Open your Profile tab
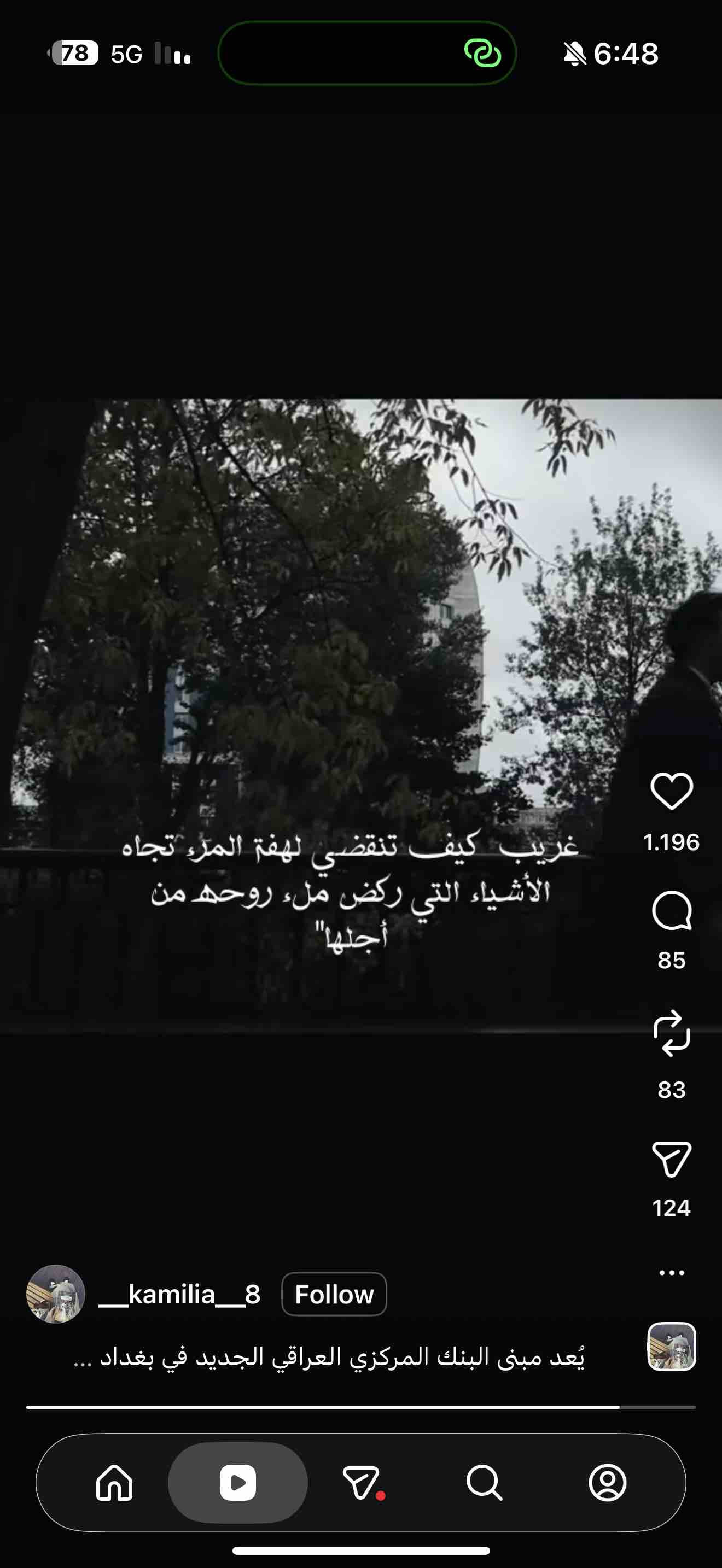 tap(608, 1483)
